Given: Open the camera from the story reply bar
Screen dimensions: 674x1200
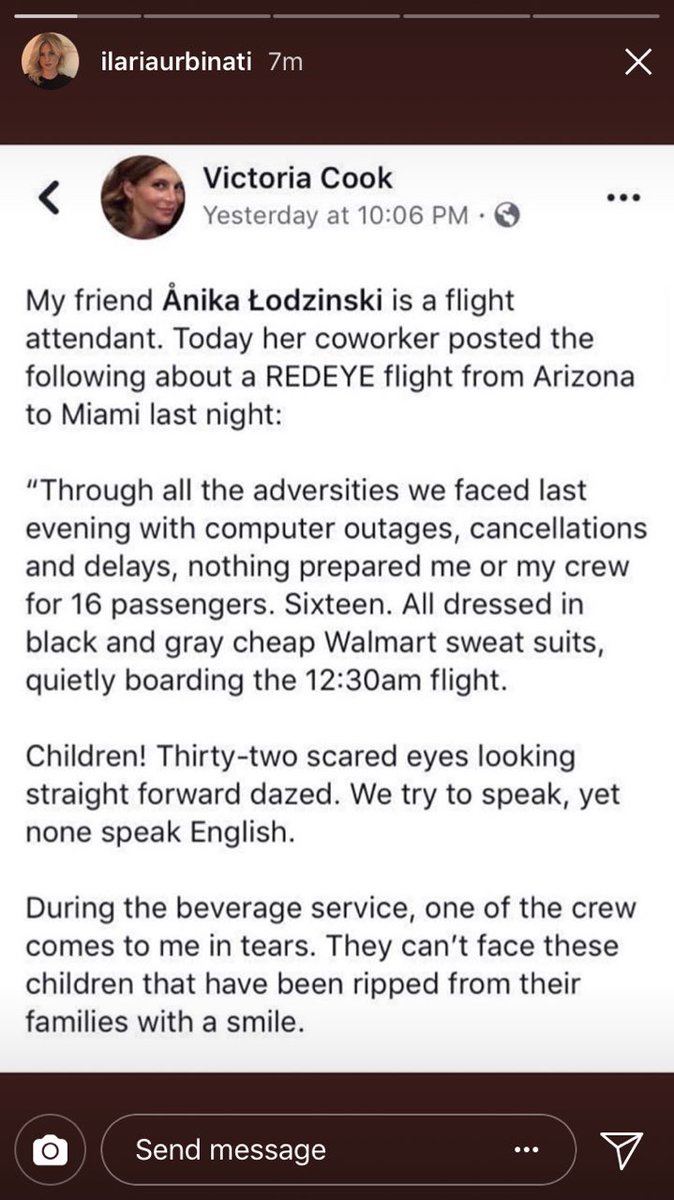Looking at the screenshot, I should pyautogui.click(x=50, y=1150).
